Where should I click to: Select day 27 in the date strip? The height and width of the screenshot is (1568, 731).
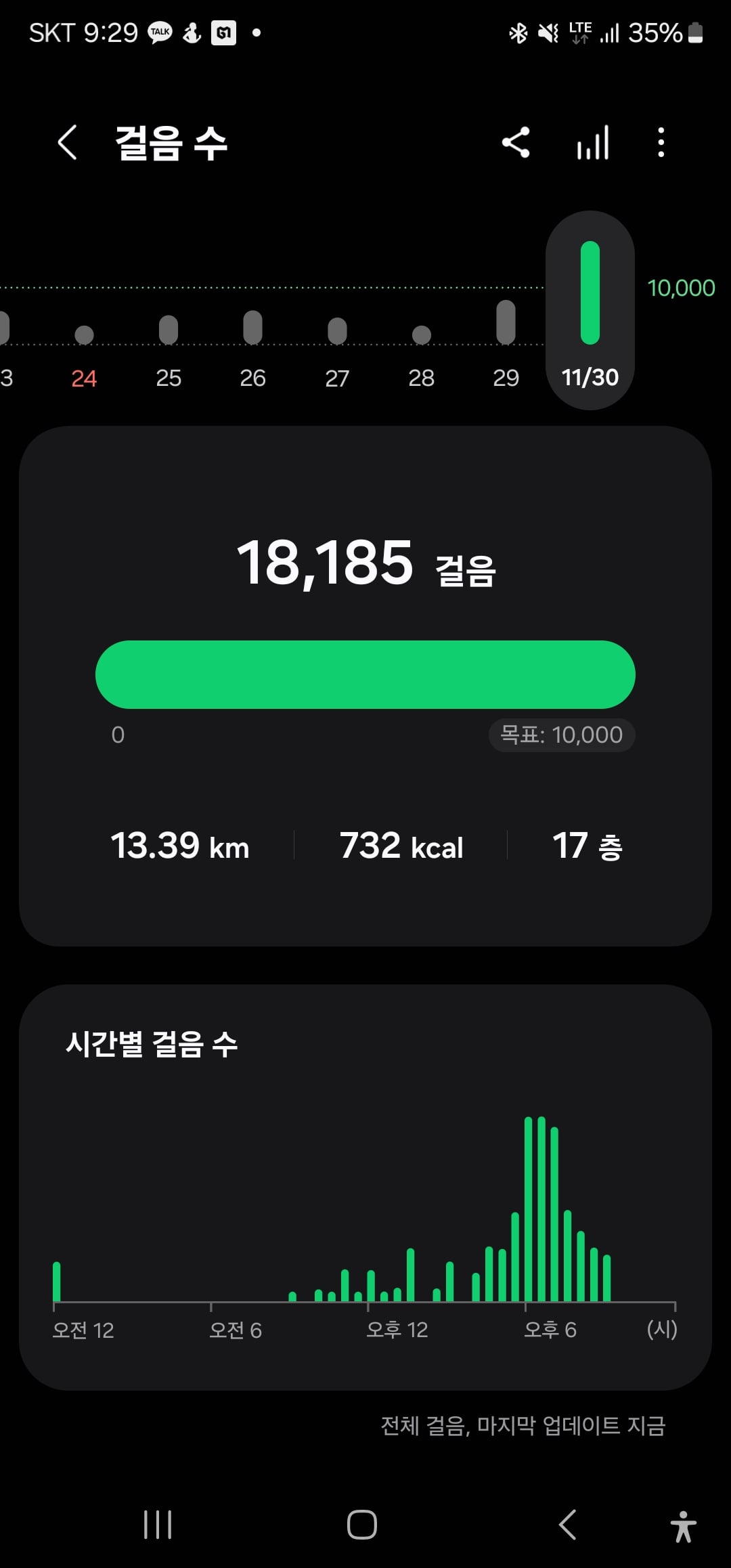point(337,352)
